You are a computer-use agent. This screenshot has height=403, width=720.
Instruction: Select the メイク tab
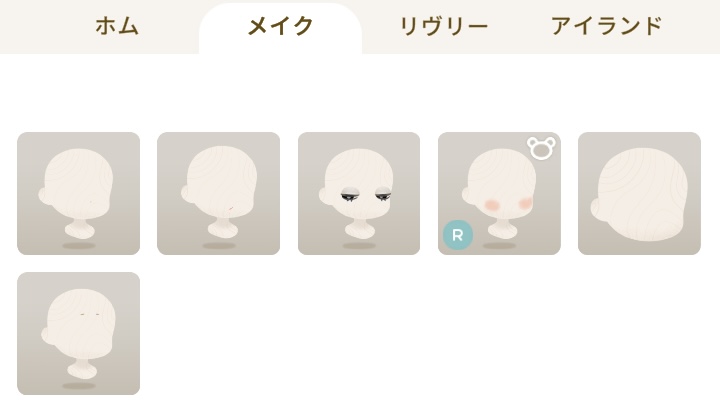280,26
